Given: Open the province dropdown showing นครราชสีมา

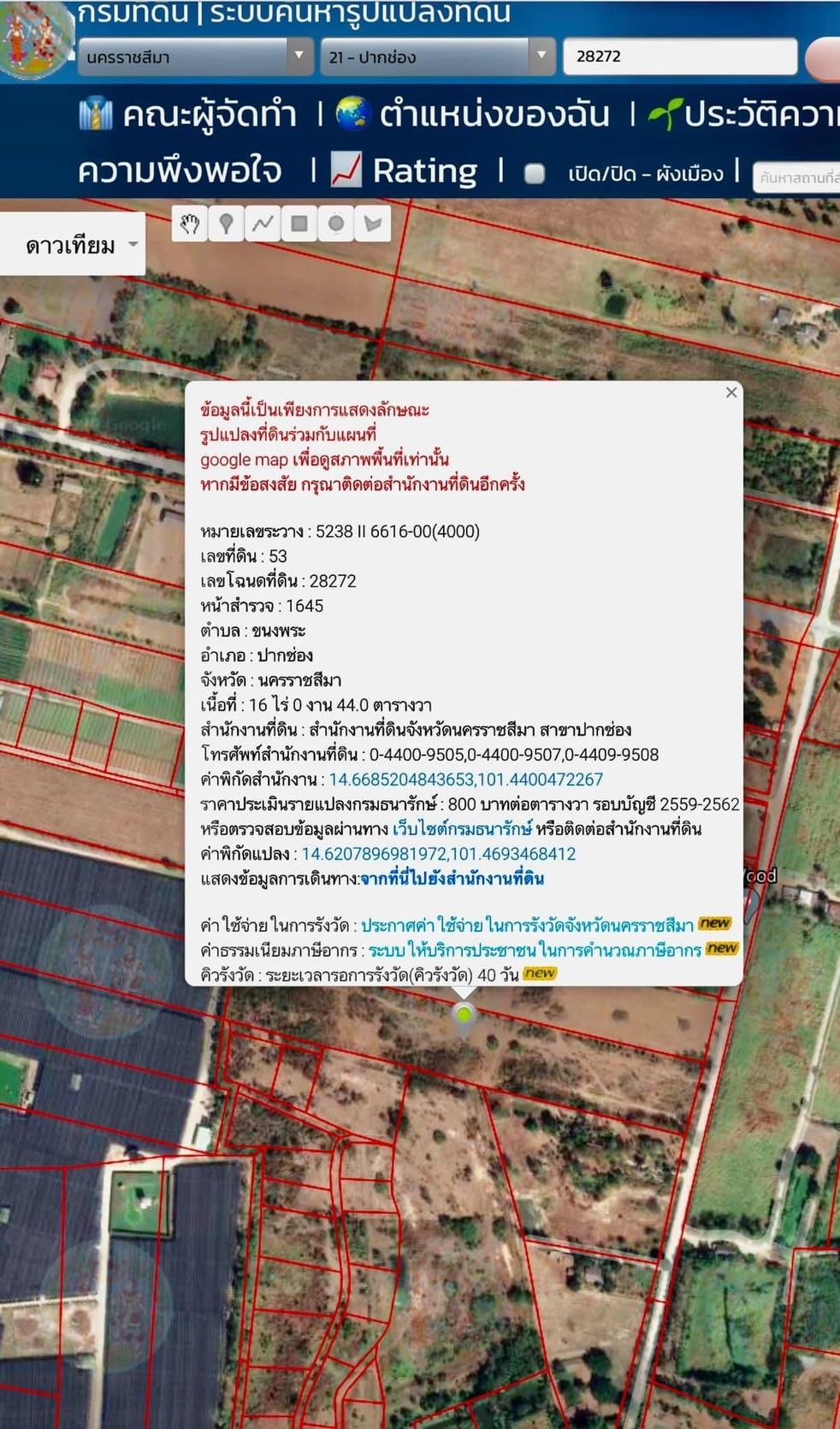Looking at the screenshot, I should click(x=195, y=56).
